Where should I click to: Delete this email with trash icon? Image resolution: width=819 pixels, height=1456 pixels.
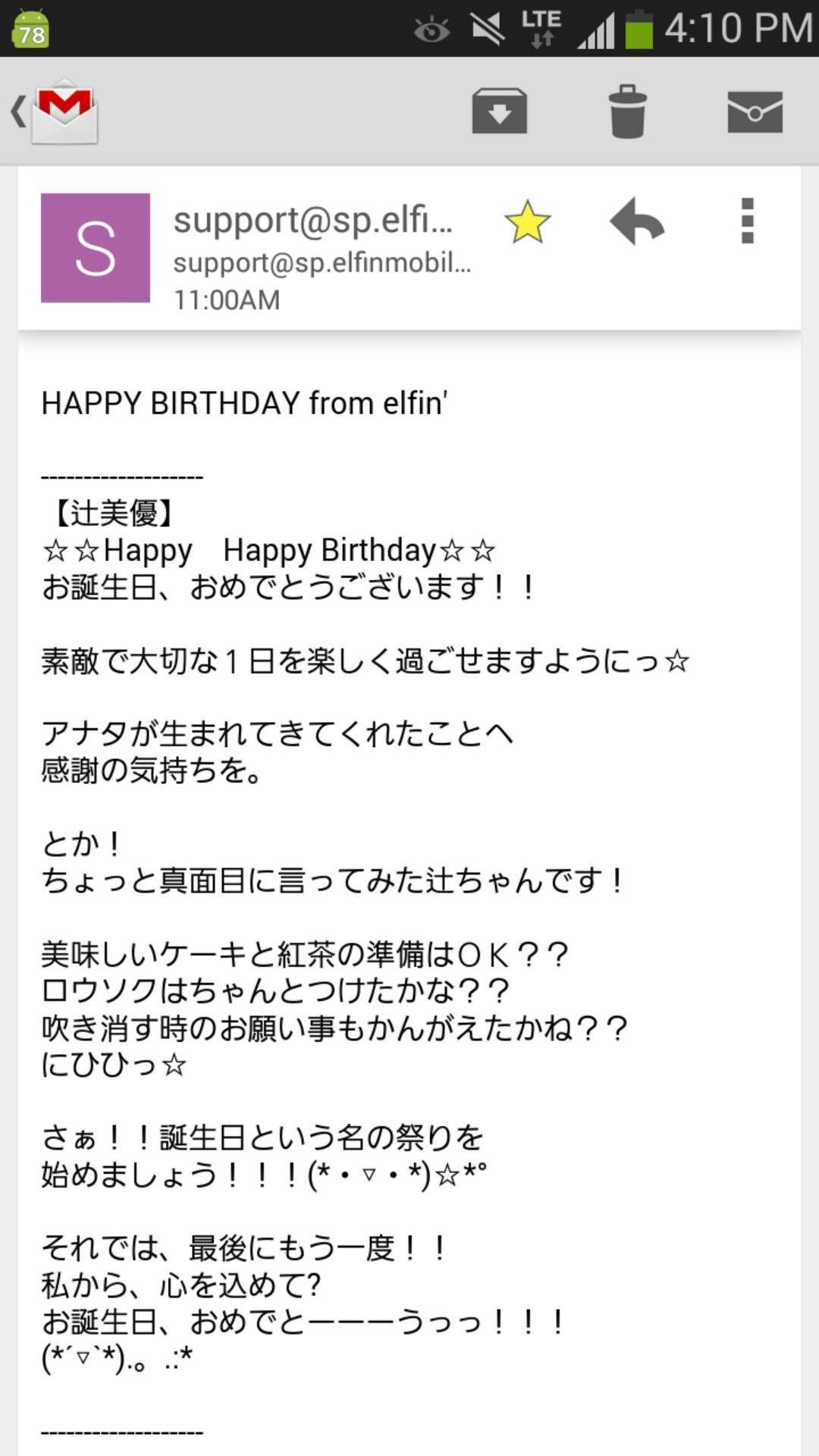[627, 111]
